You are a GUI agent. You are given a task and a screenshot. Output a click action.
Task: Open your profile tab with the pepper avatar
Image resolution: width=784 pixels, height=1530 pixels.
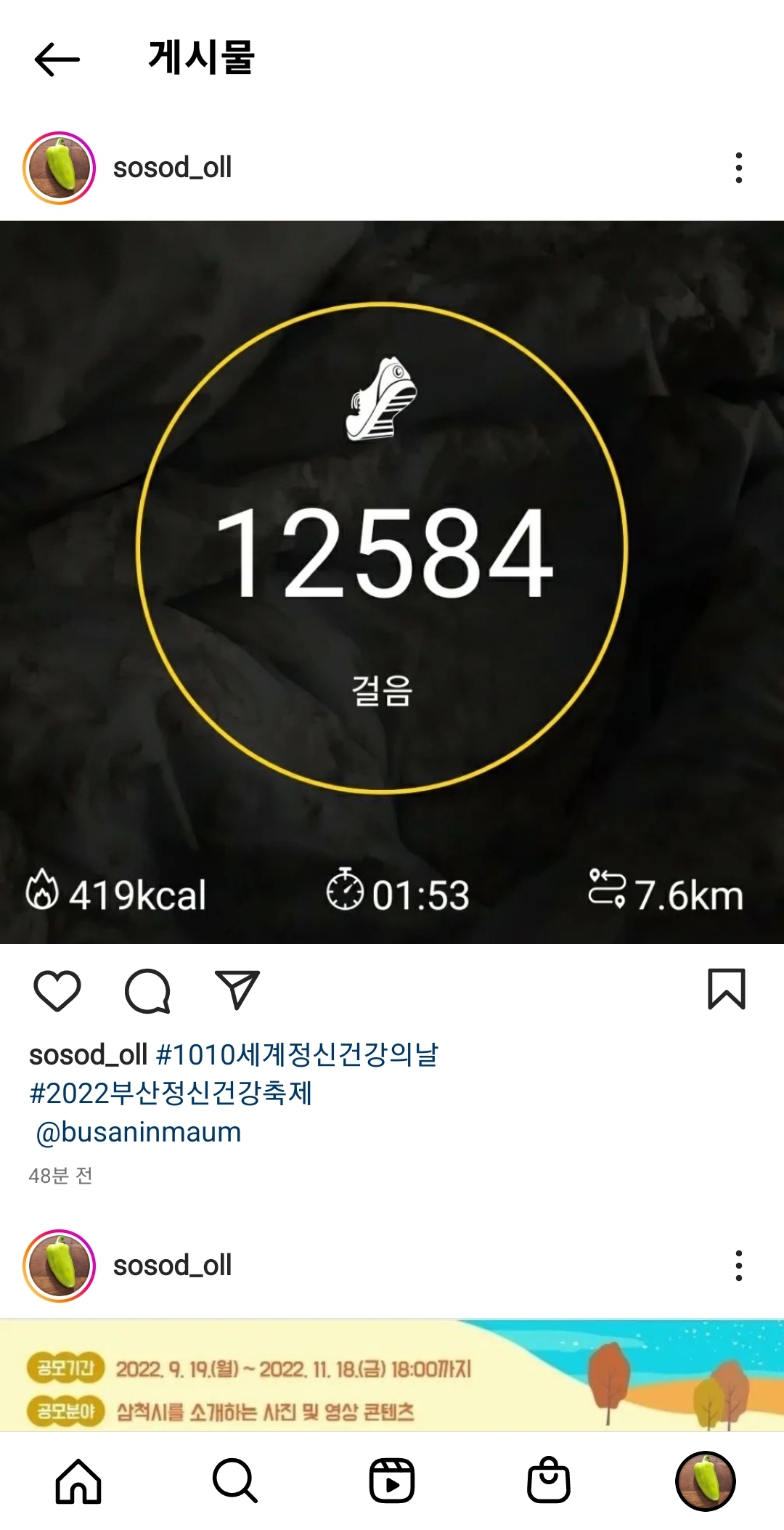pyautogui.click(x=706, y=1481)
